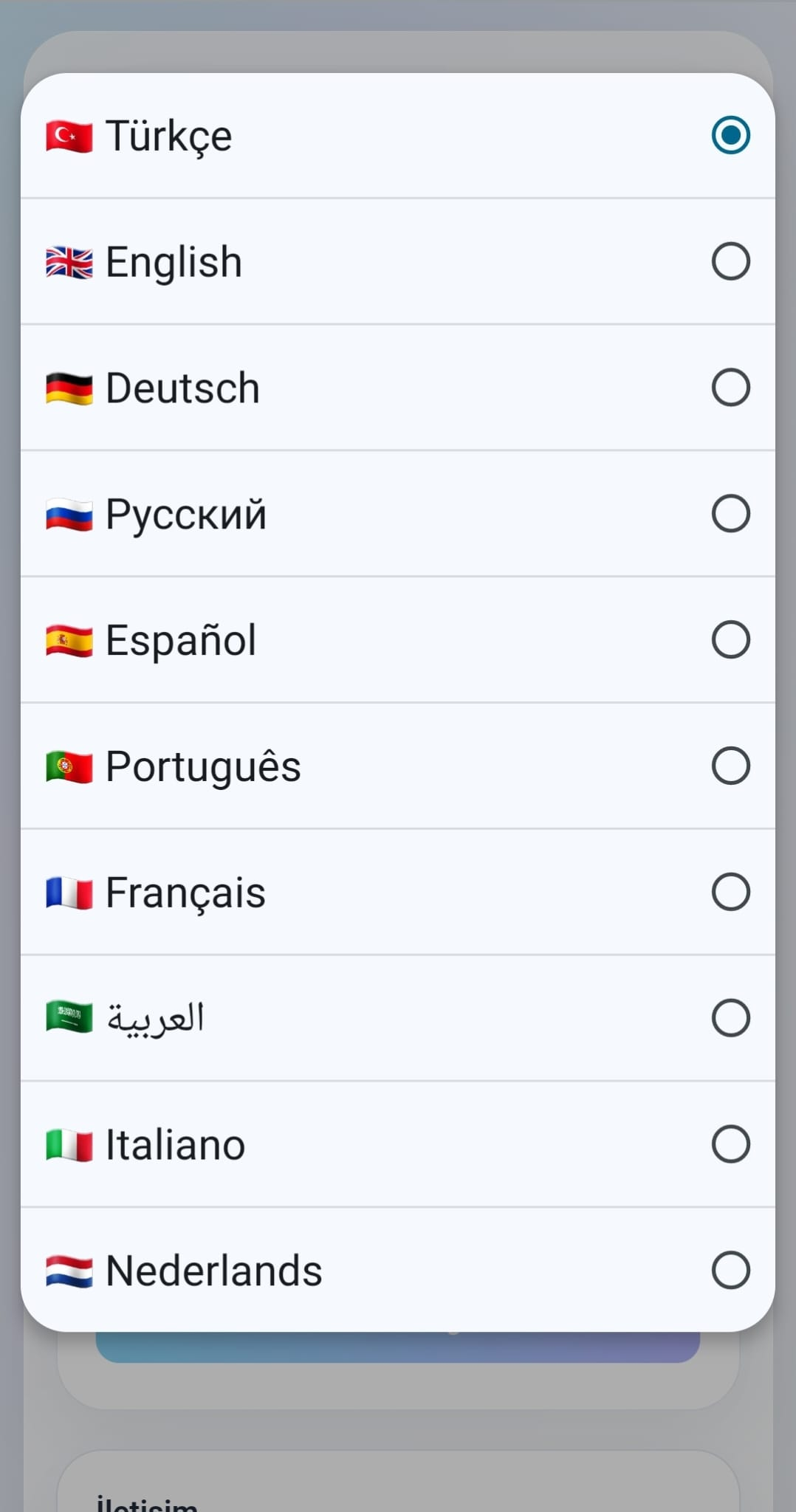Click the German flag icon
This screenshot has height=1512, width=796.
(x=69, y=387)
